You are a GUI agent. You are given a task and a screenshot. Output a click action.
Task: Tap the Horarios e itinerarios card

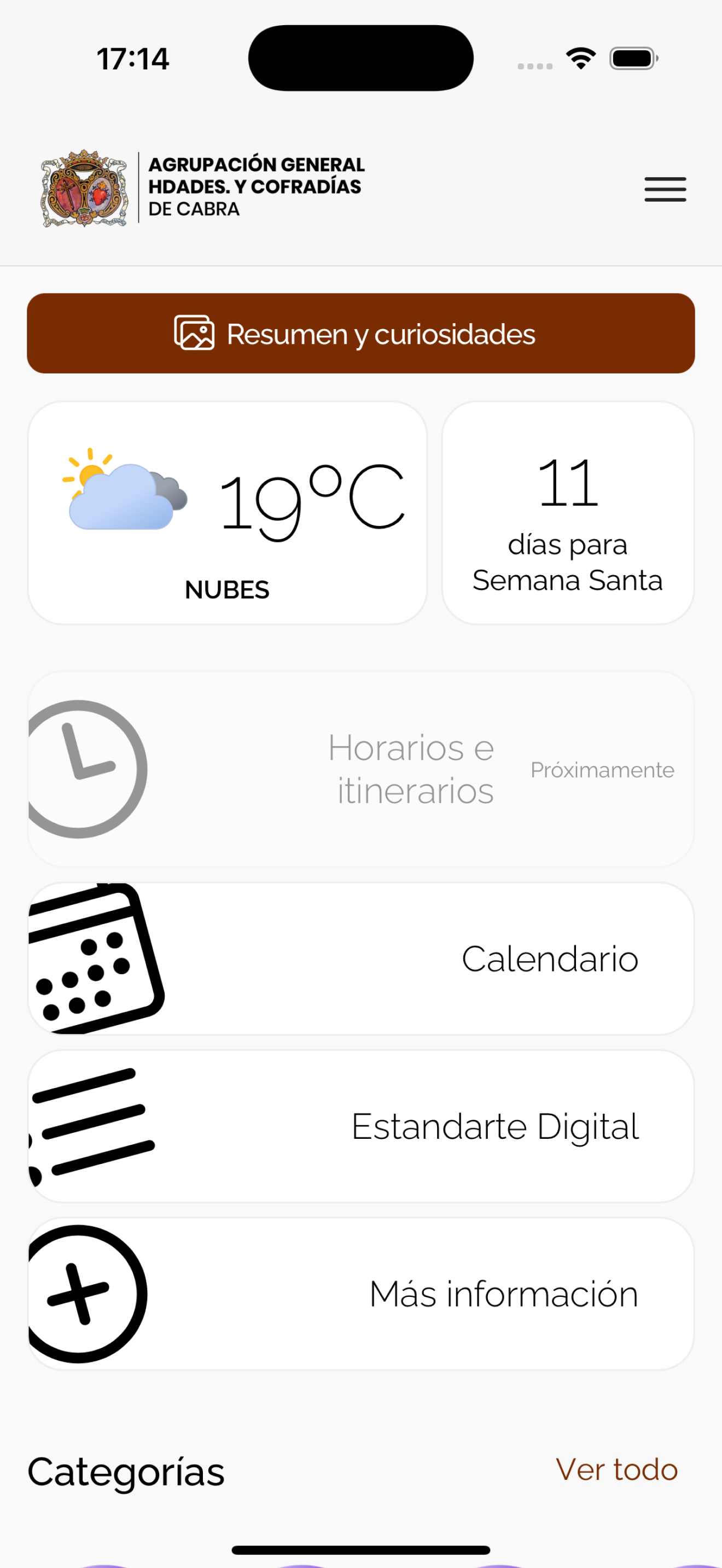(361, 769)
